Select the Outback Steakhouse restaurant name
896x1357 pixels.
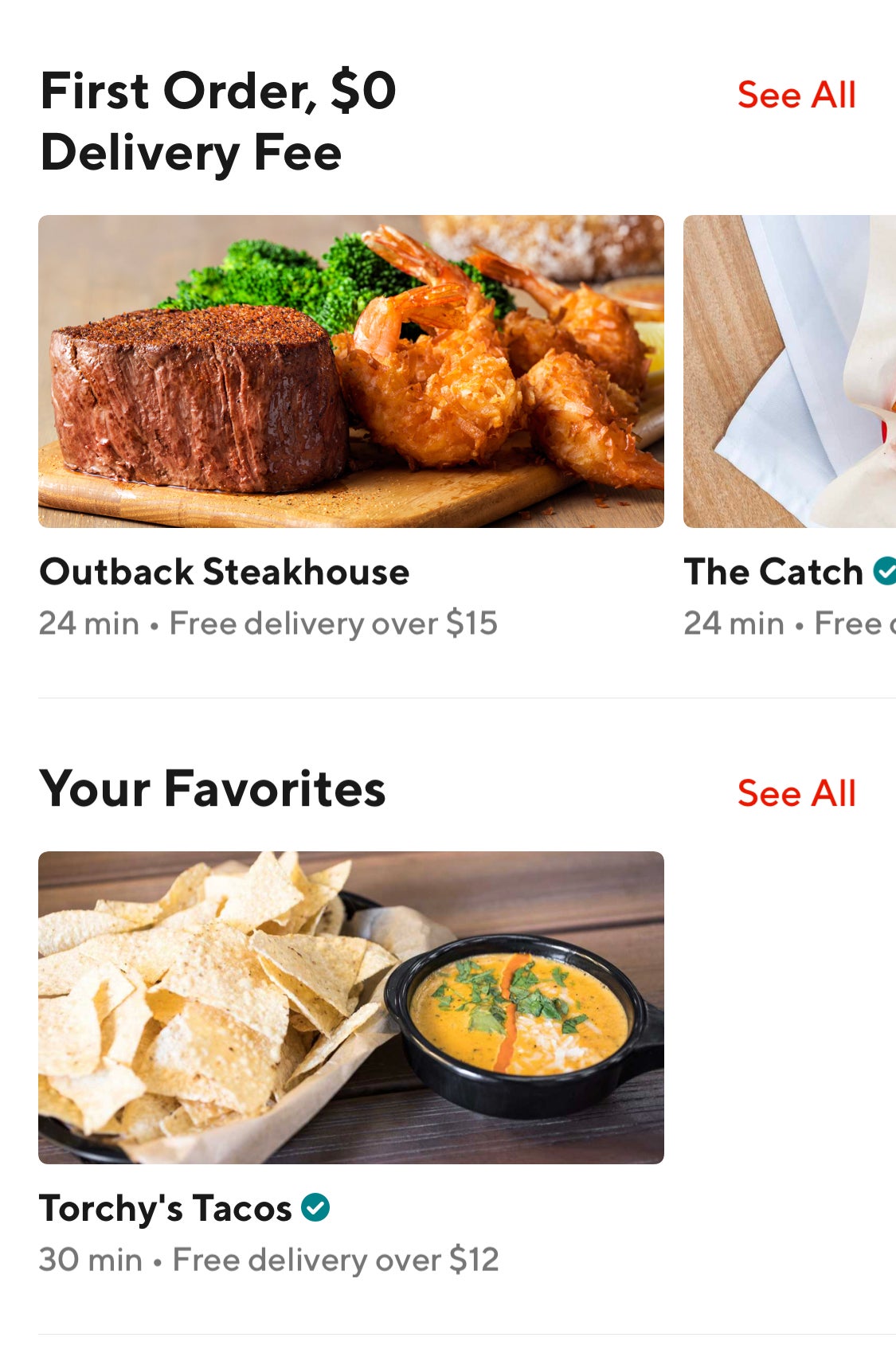(225, 570)
